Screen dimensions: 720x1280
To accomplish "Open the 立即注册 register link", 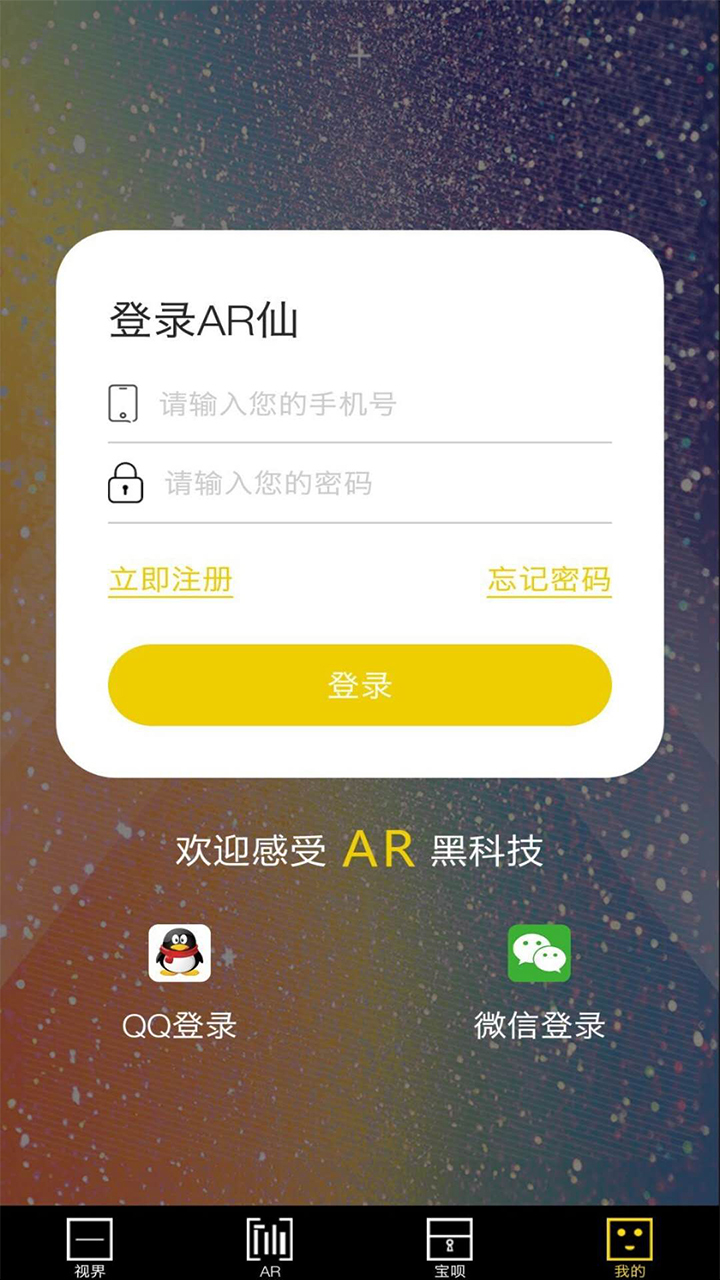I will (x=171, y=580).
